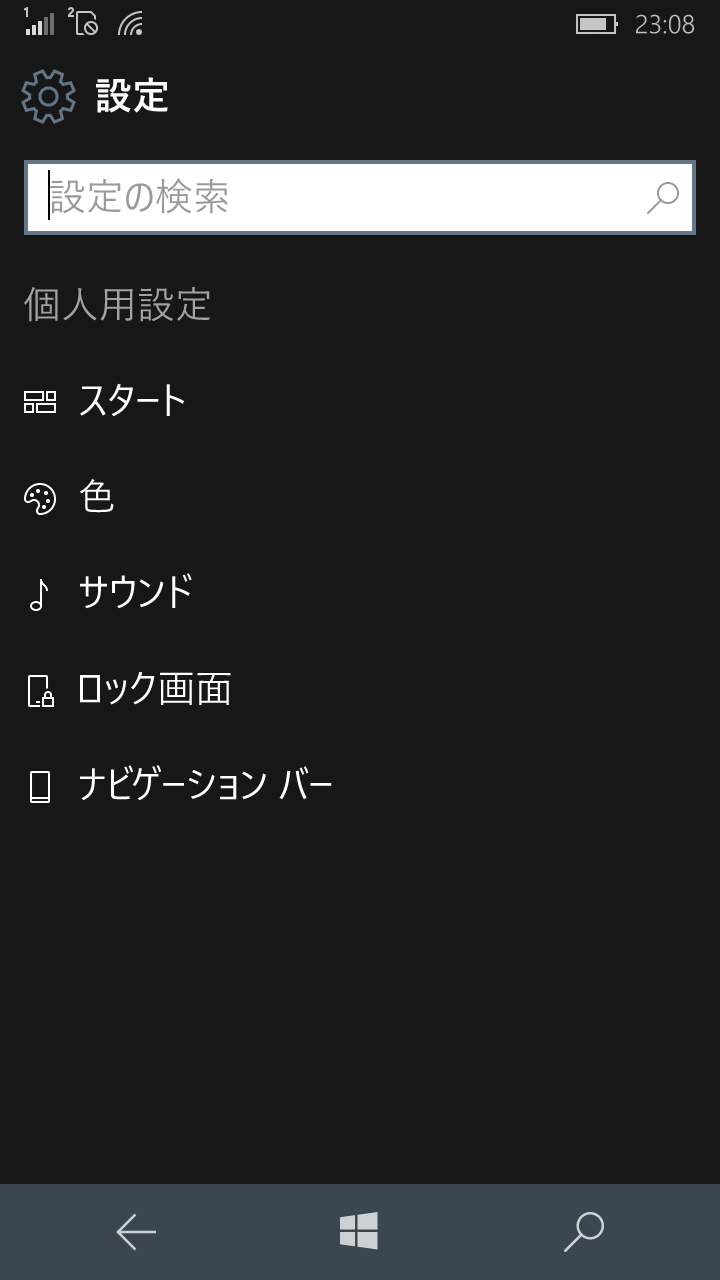The height and width of the screenshot is (1280, 720).
Task: Open the サウンド sound settings
Action: [x=360, y=593]
